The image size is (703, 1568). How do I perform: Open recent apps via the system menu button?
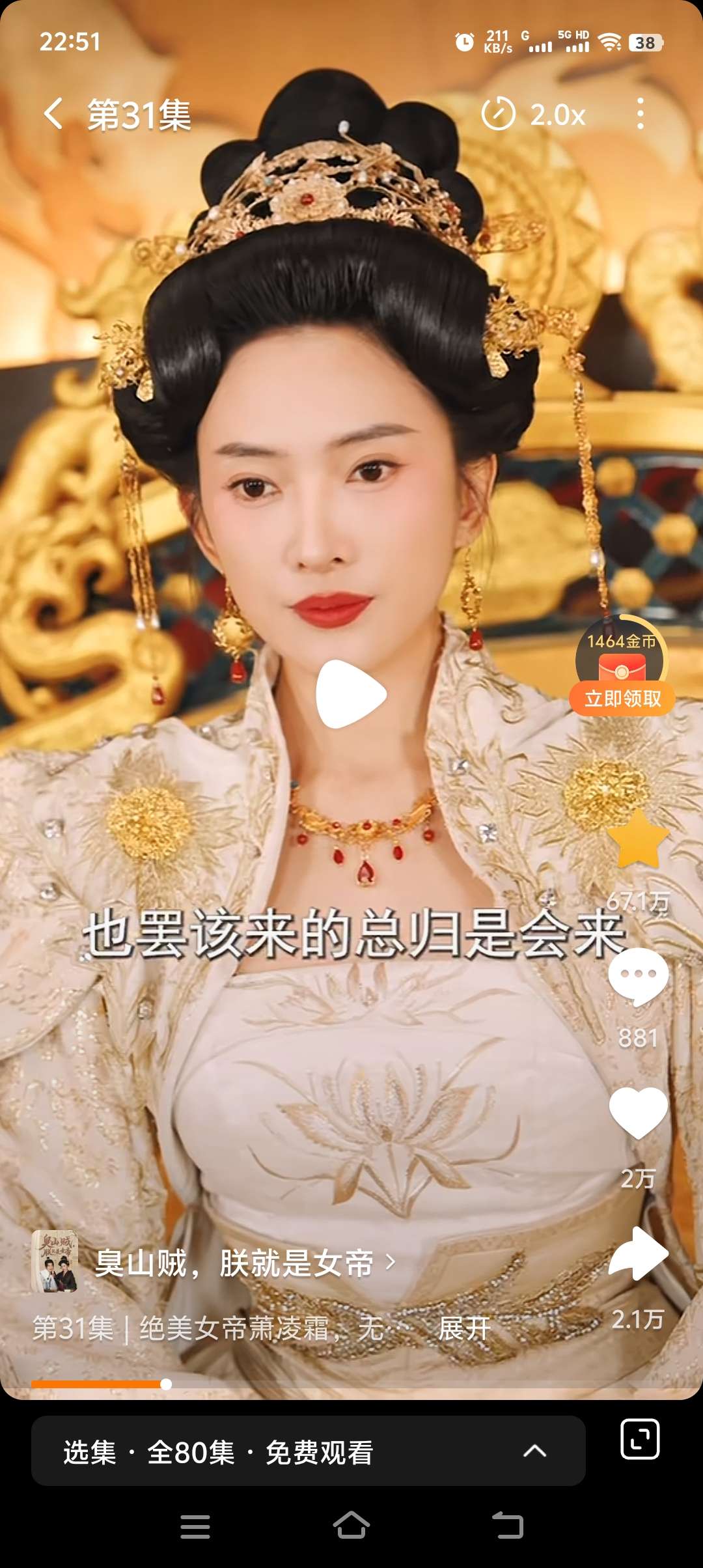tap(195, 1526)
